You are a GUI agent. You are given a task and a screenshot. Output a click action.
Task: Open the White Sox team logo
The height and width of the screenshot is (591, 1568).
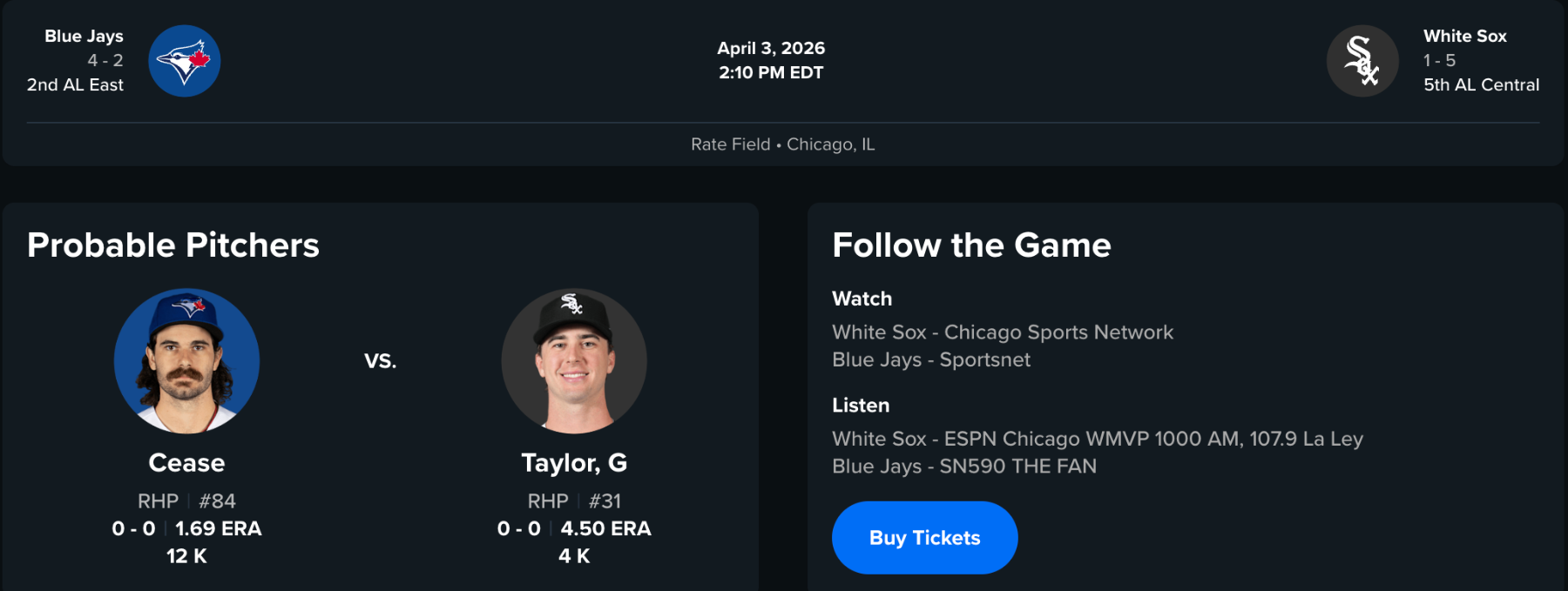tap(1362, 61)
